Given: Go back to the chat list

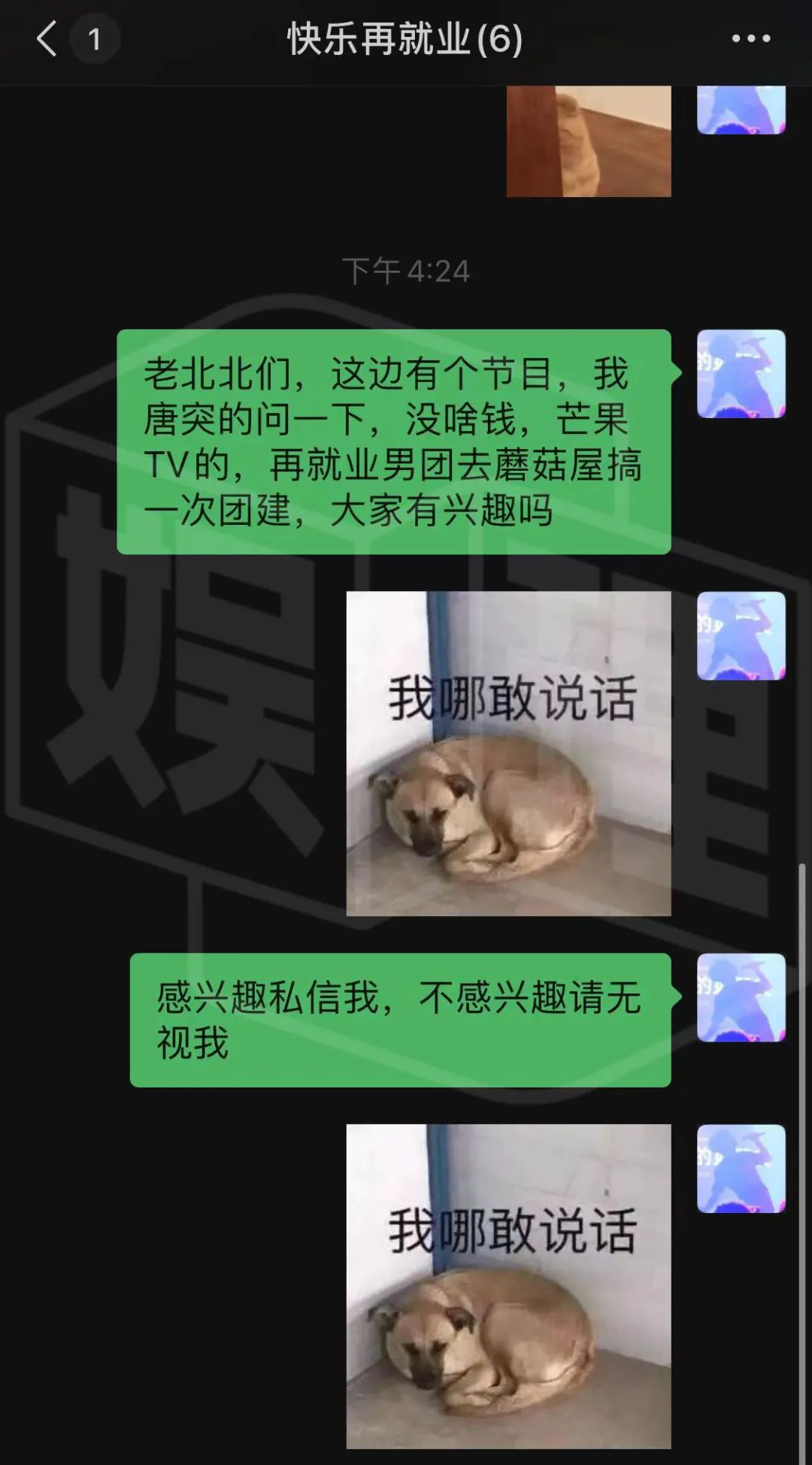Looking at the screenshot, I should pos(47,38).
